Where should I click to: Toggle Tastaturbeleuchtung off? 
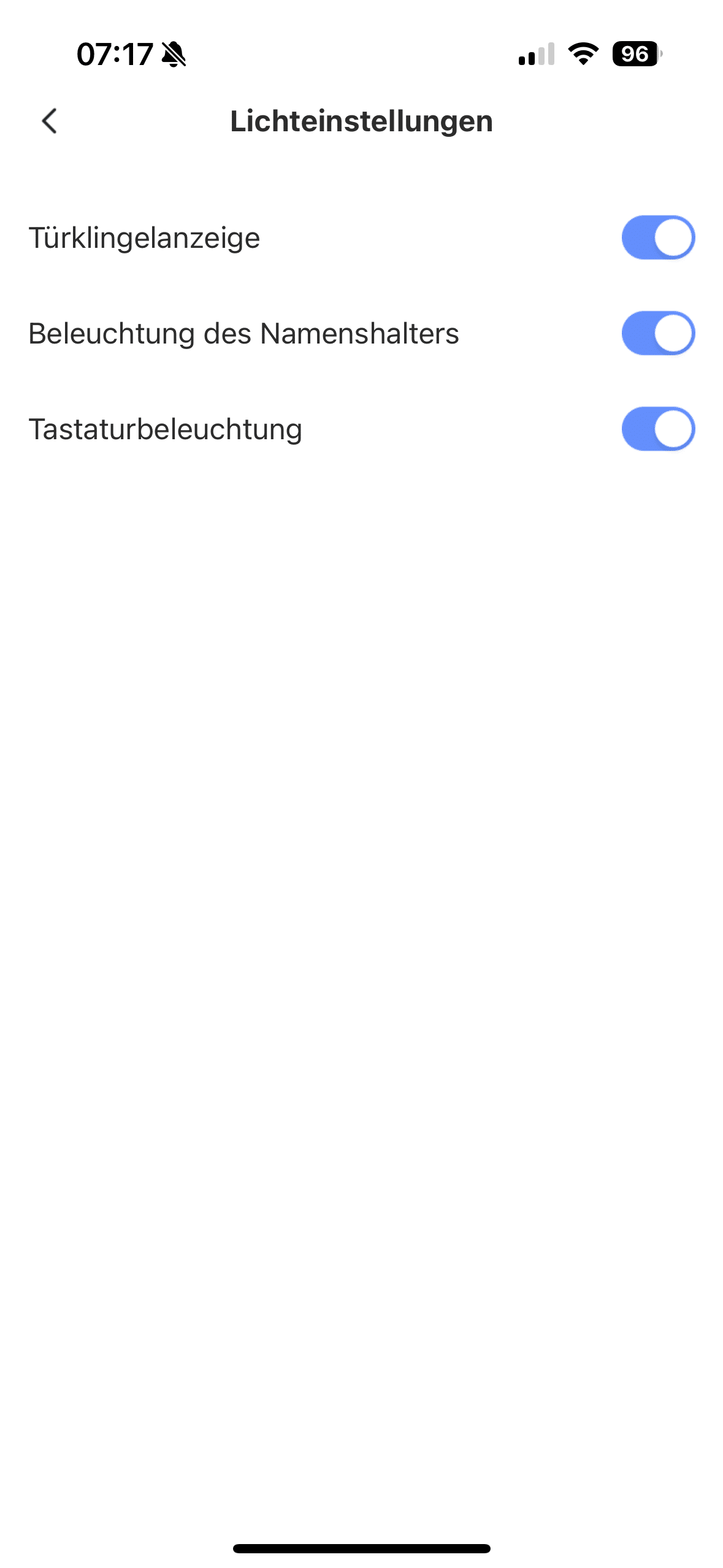tap(657, 429)
